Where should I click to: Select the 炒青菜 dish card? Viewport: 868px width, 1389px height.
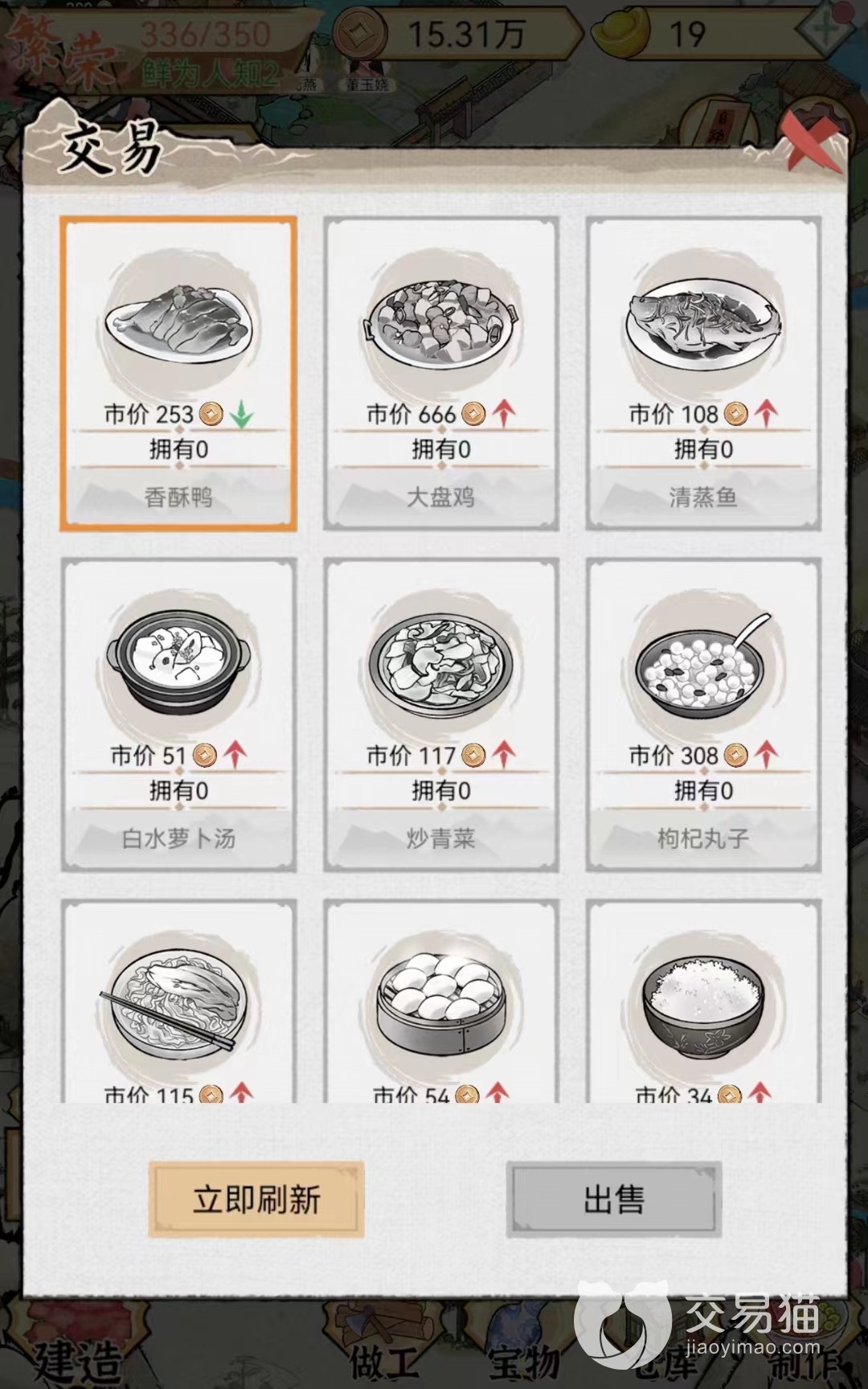(440, 715)
